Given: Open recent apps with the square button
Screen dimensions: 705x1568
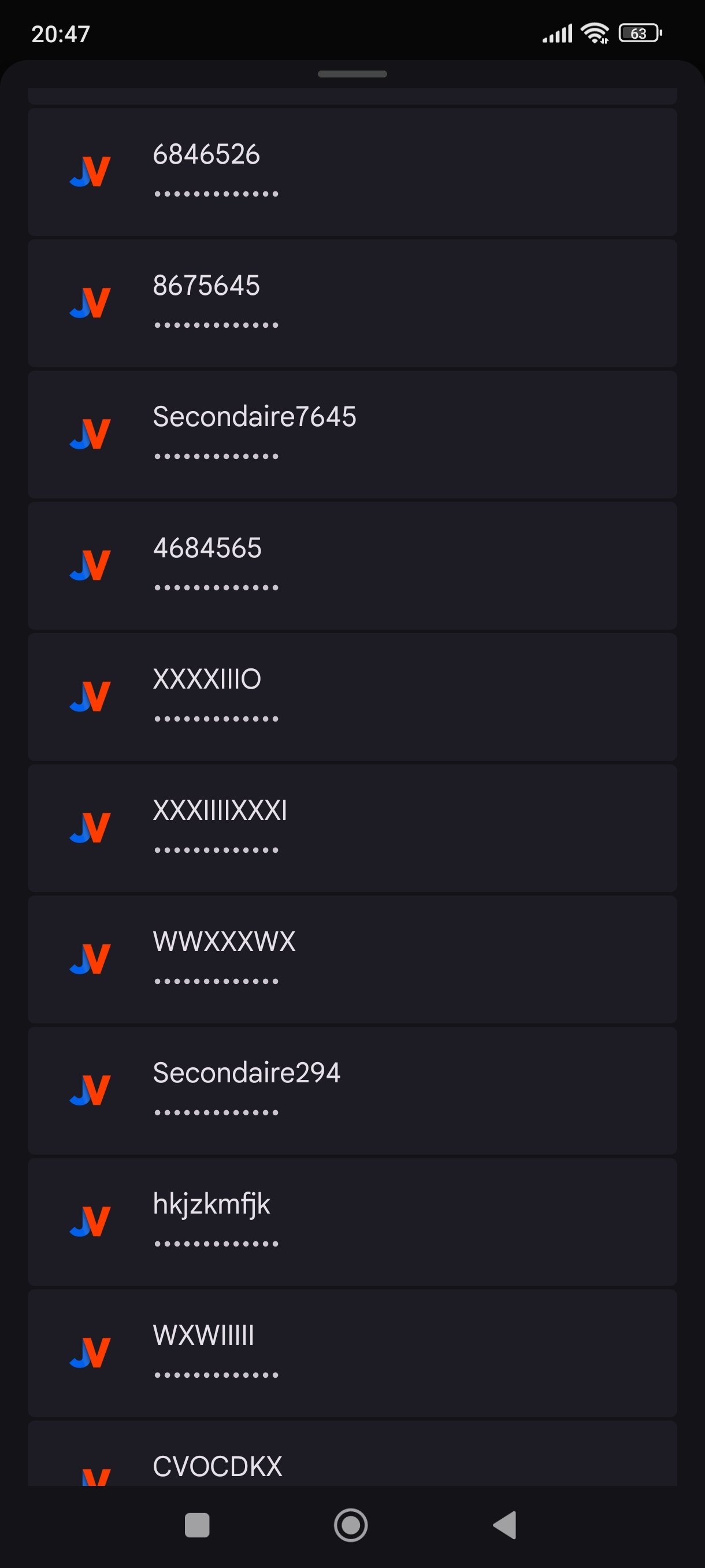Looking at the screenshot, I should pos(197,1525).
